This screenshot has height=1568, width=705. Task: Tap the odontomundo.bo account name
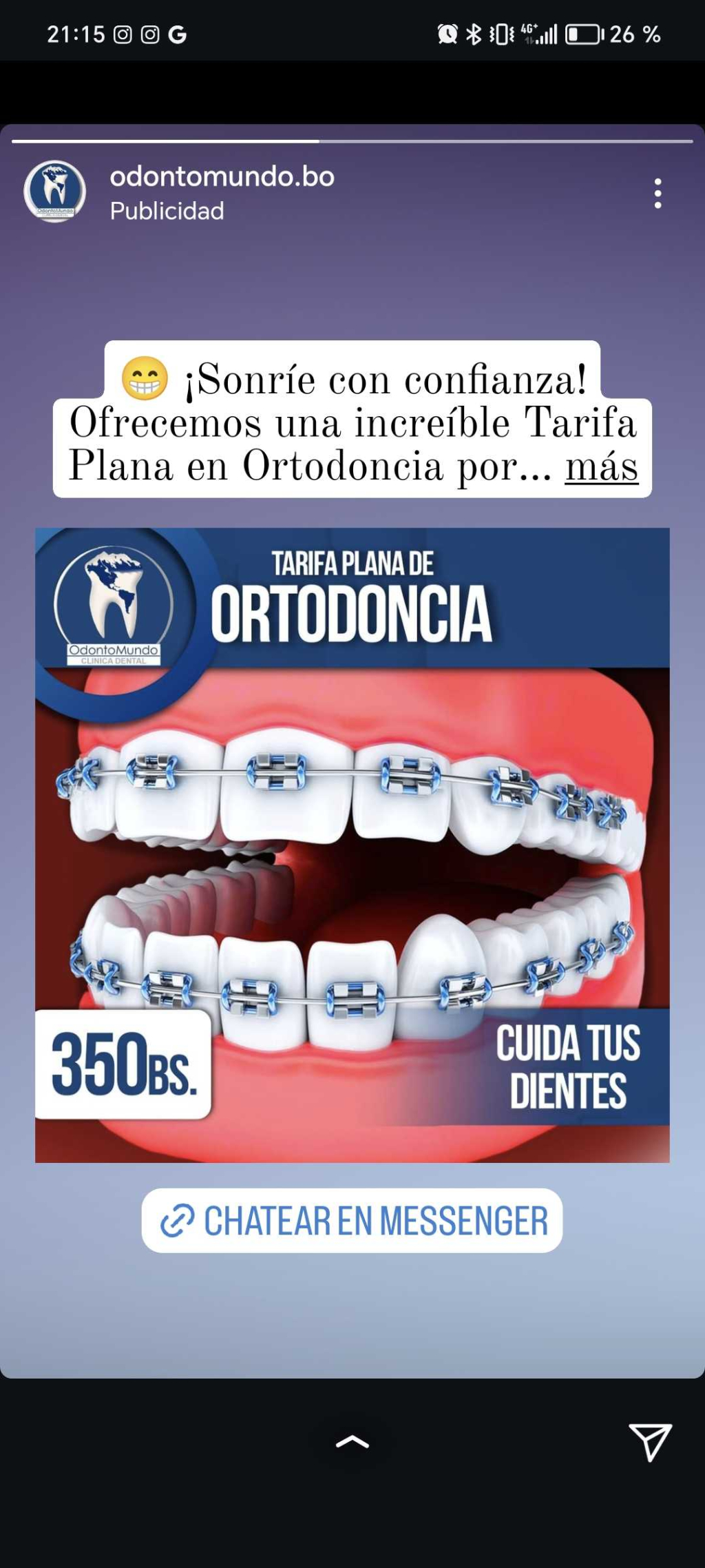coord(222,177)
